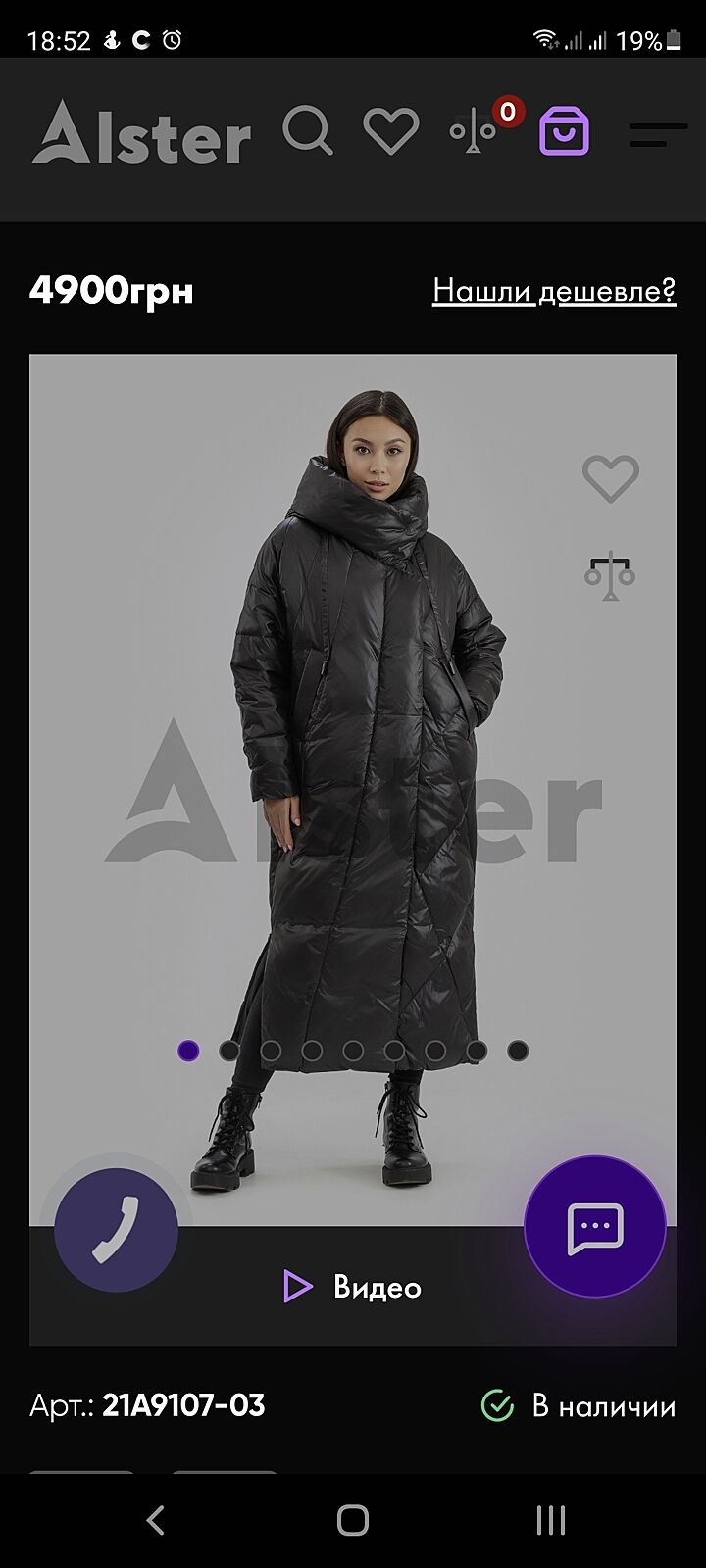Screen dimensions: 706x1568
Task: Add the coat to comparison
Action: click(610, 574)
